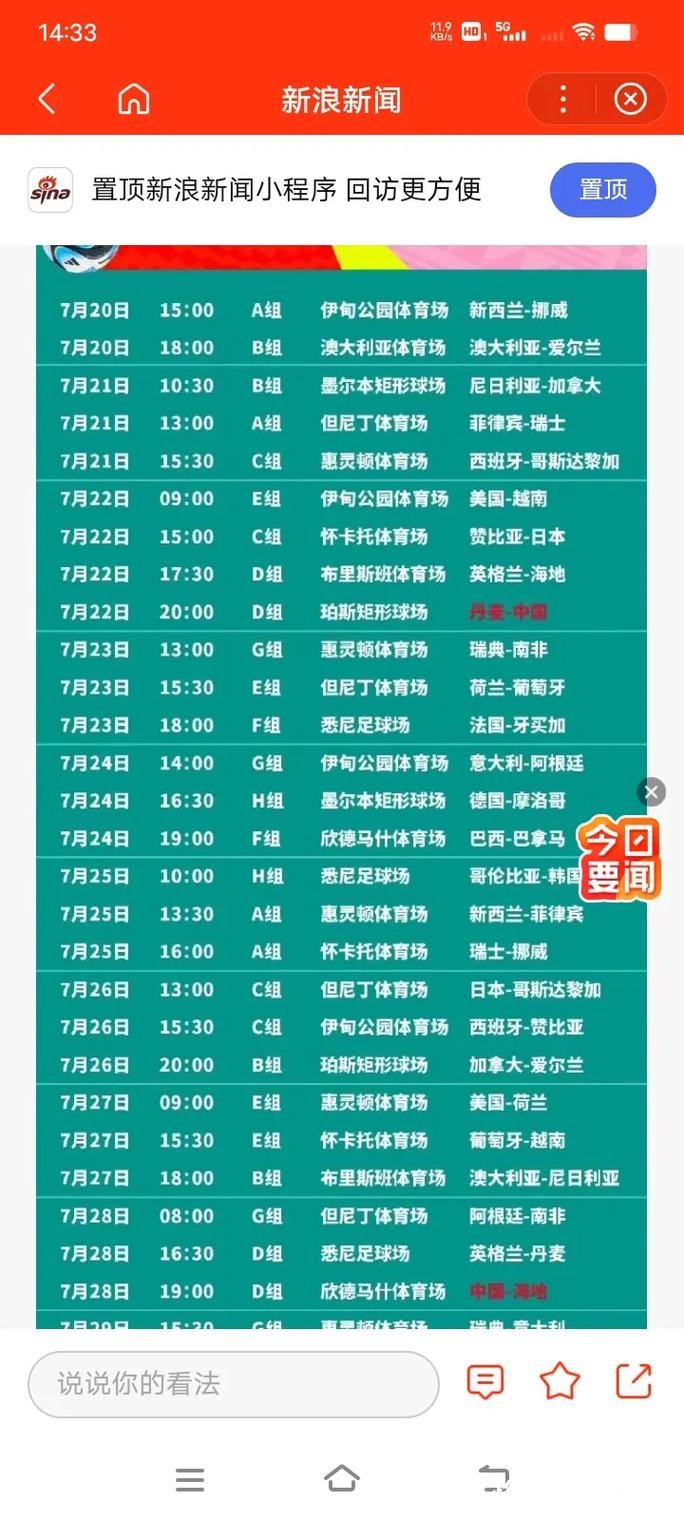684x1520 pixels.
Task: View the article comments
Action: 486,1382
